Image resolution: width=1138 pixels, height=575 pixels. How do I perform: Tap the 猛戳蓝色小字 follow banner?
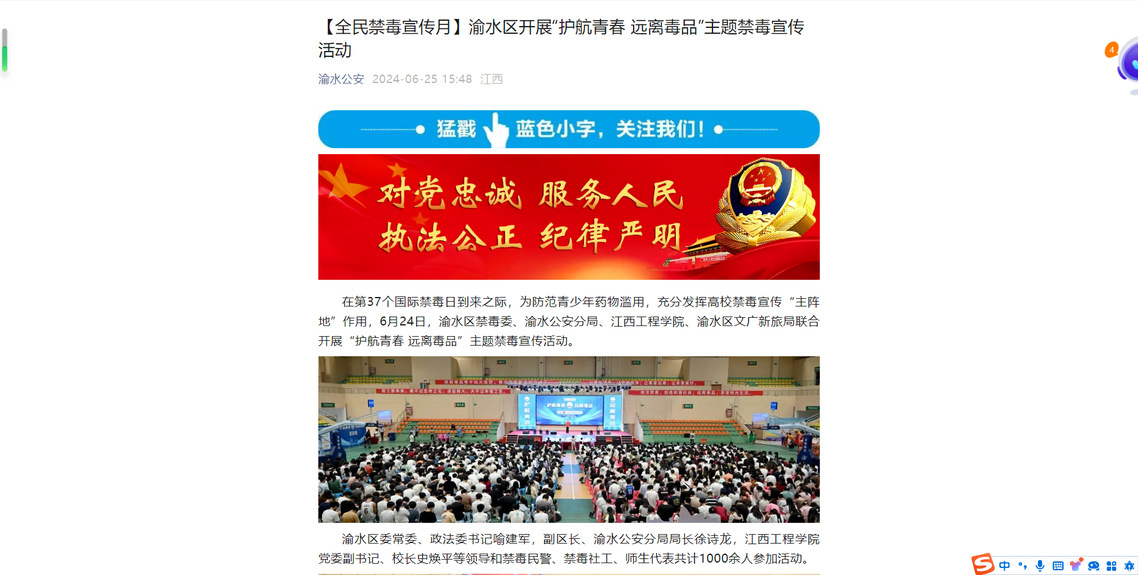(x=568, y=129)
